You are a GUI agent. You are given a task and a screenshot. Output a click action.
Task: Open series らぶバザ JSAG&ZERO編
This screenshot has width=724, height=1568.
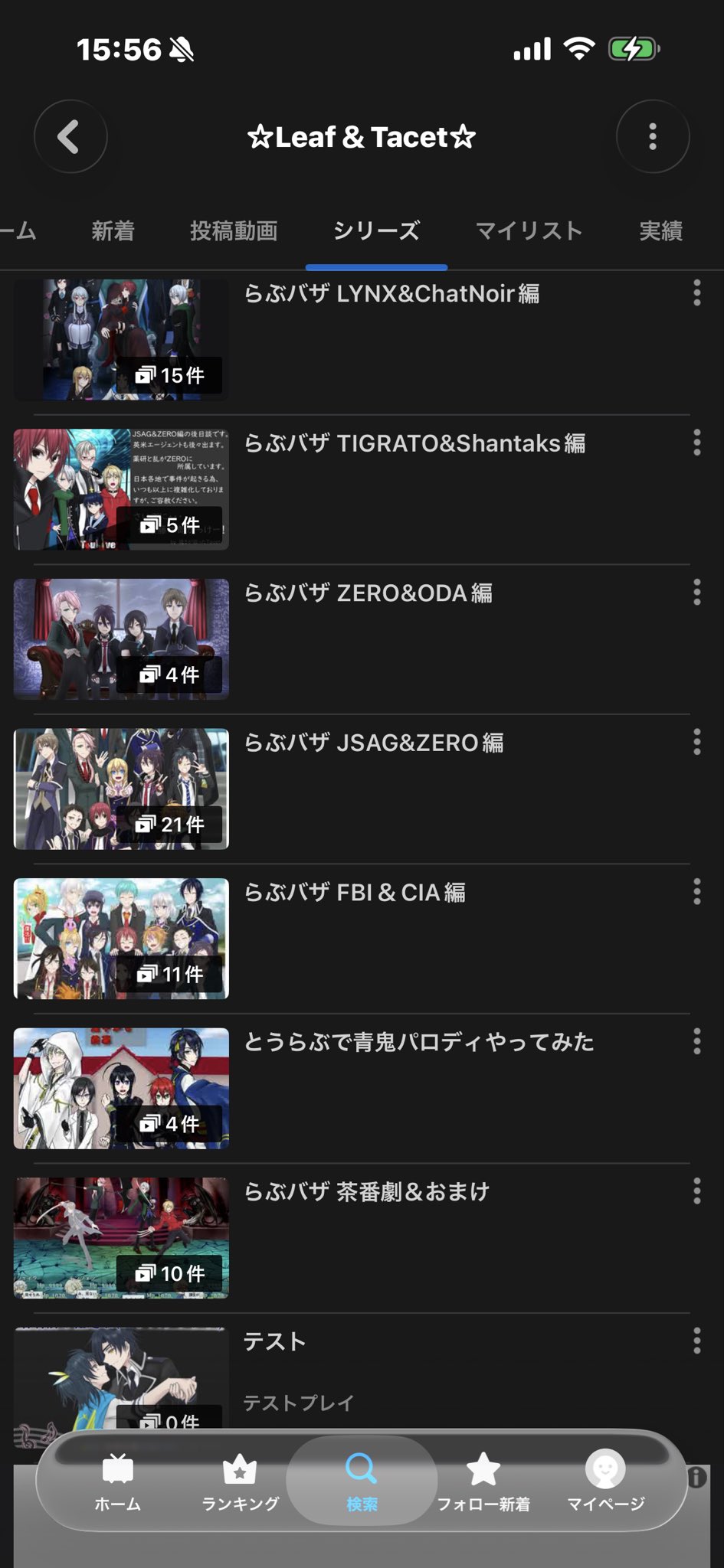tap(373, 743)
